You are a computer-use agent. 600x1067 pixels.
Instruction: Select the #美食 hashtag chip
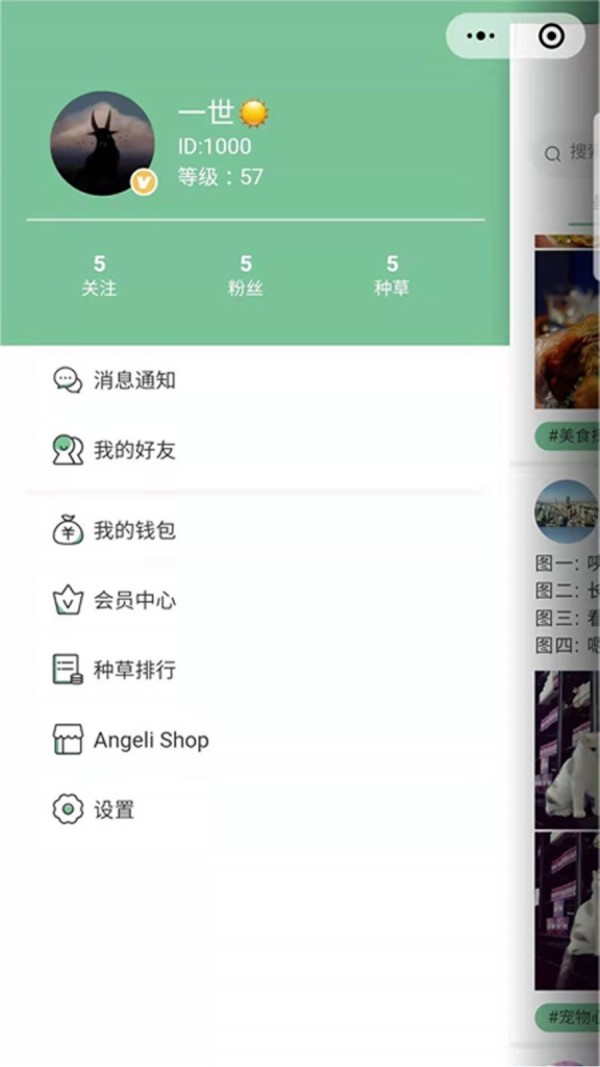click(567, 436)
